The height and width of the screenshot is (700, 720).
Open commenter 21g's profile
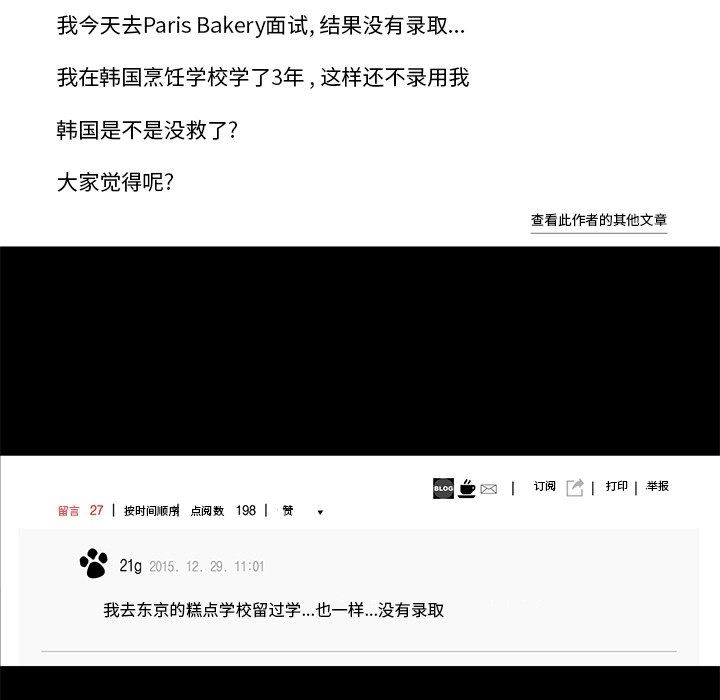[130, 565]
